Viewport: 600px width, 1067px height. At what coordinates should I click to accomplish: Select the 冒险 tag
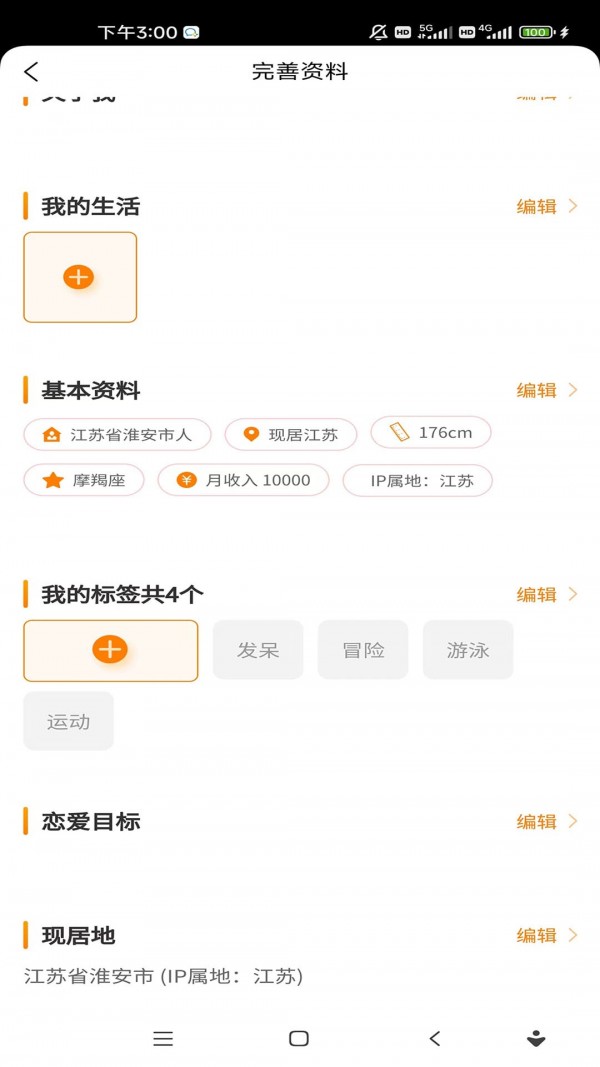click(363, 651)
